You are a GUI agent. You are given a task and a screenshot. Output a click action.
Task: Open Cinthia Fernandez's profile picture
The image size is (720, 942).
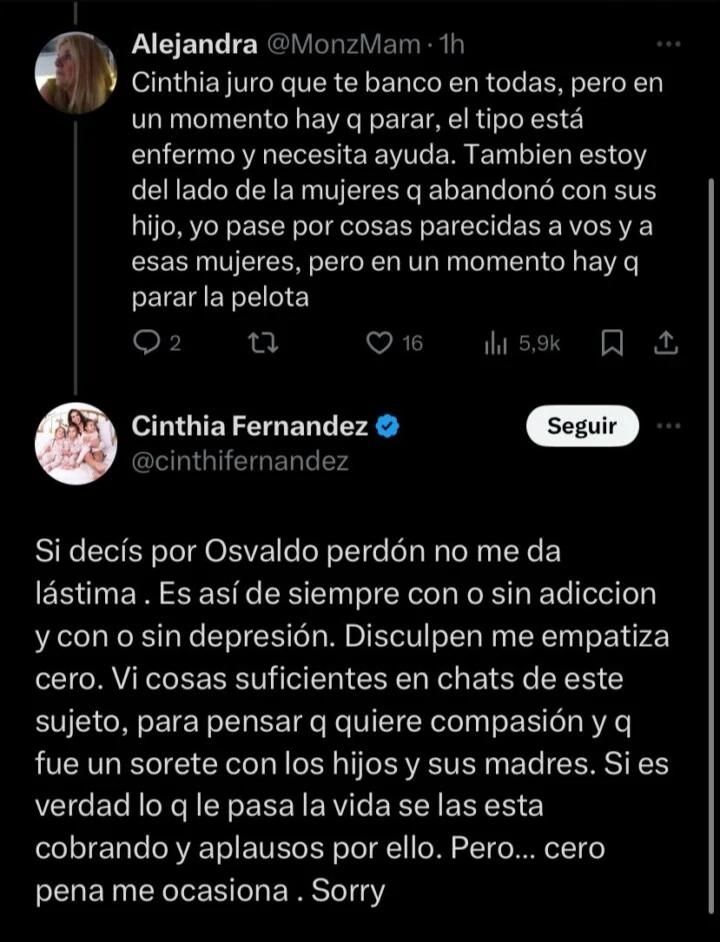point(77,443)
